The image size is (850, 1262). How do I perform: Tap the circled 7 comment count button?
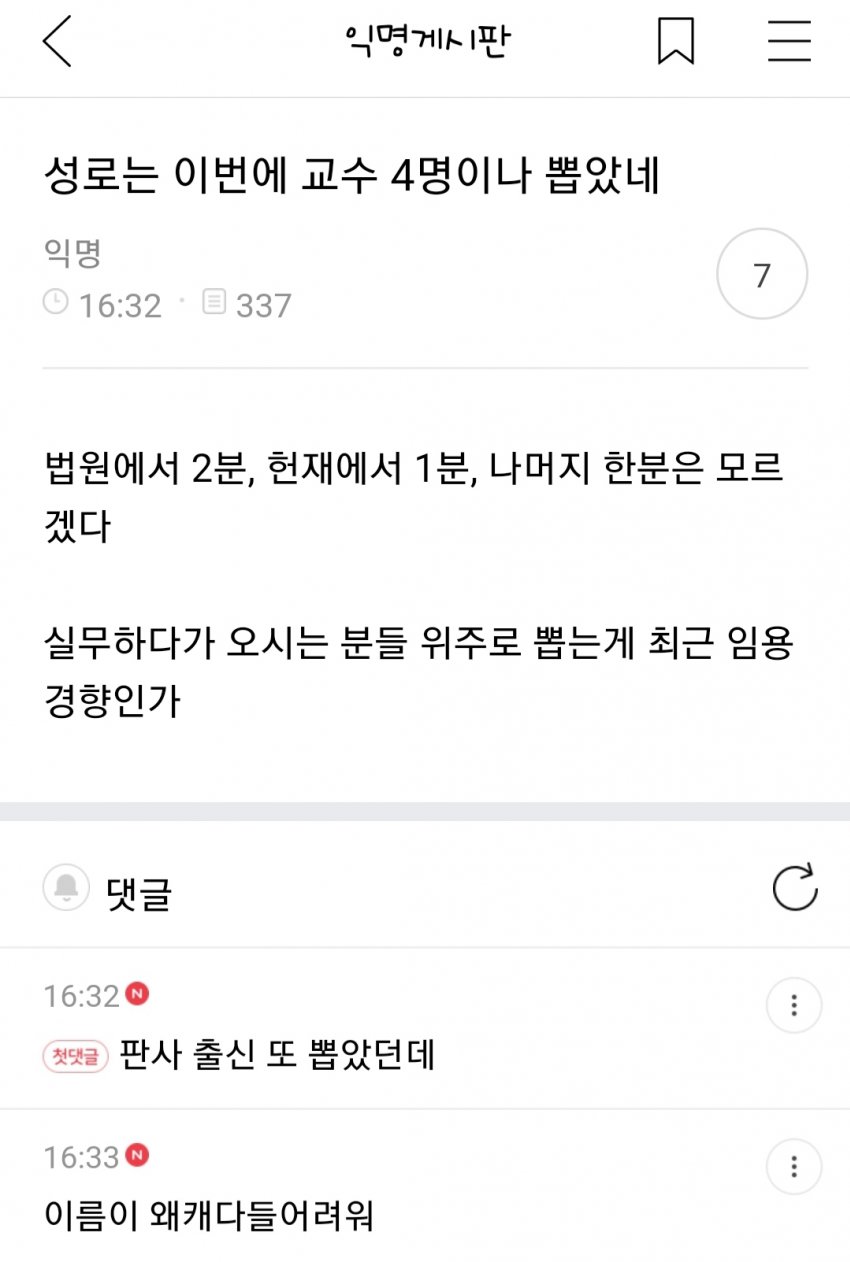tap(762, 274)
